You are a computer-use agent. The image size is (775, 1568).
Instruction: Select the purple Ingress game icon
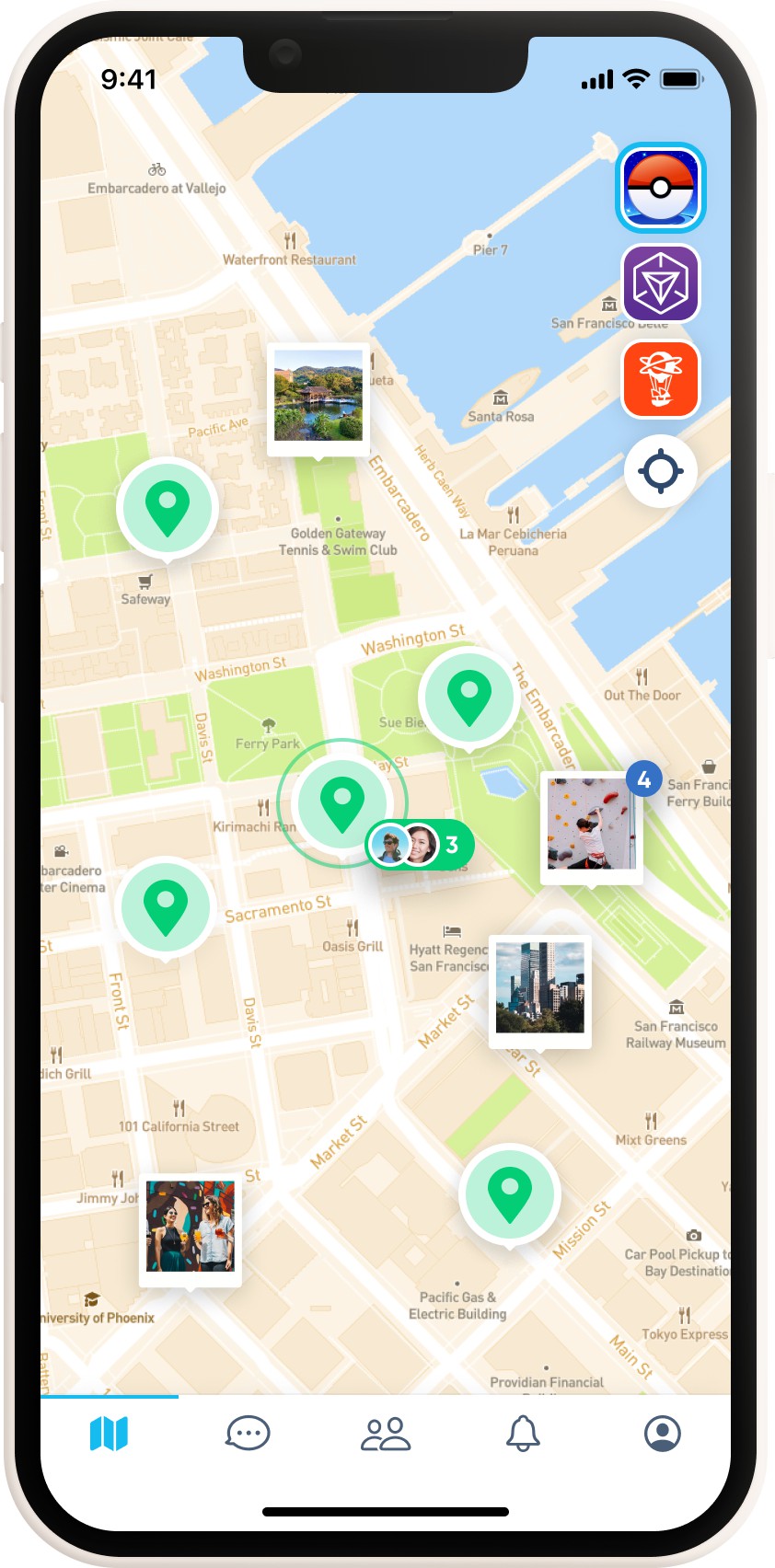point(660,283)
